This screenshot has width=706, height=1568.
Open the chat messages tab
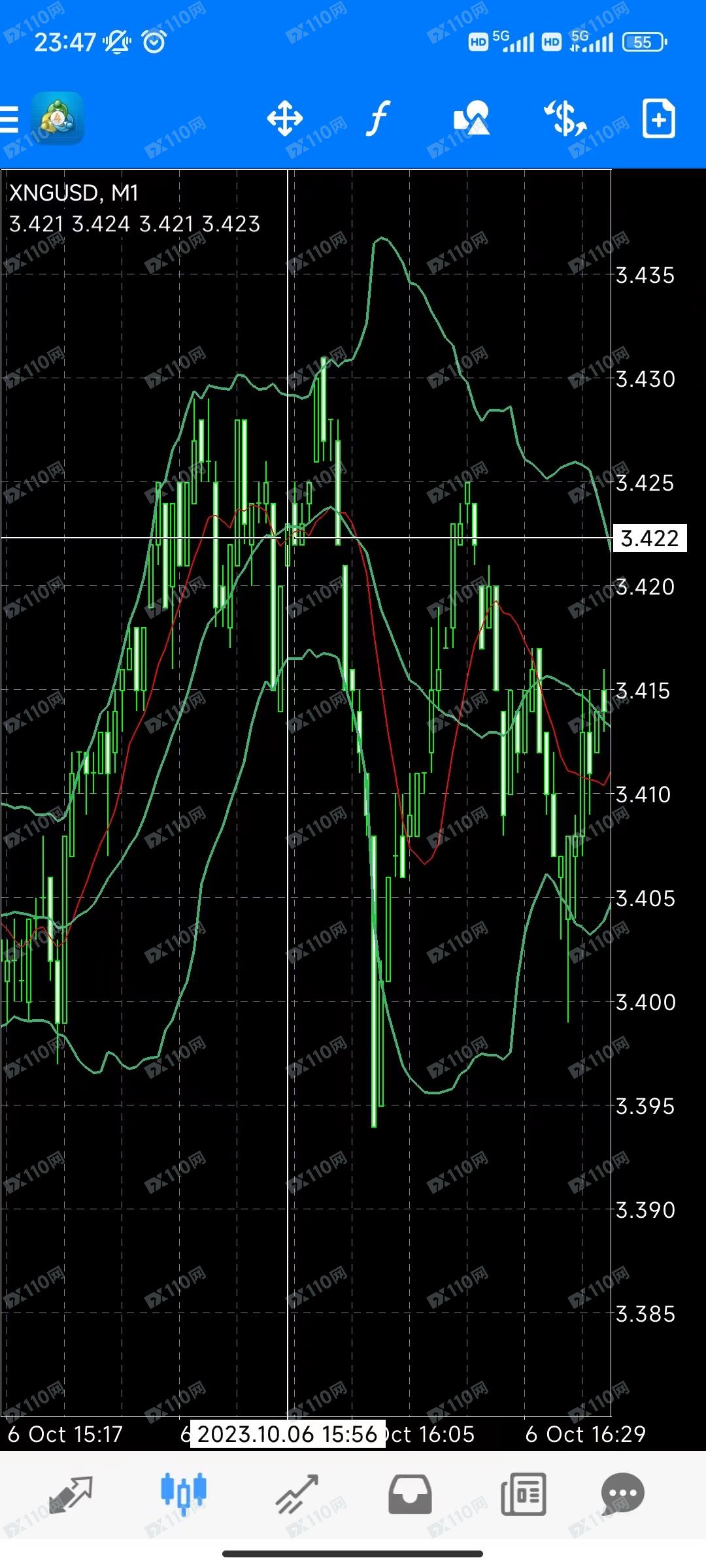623,1493
